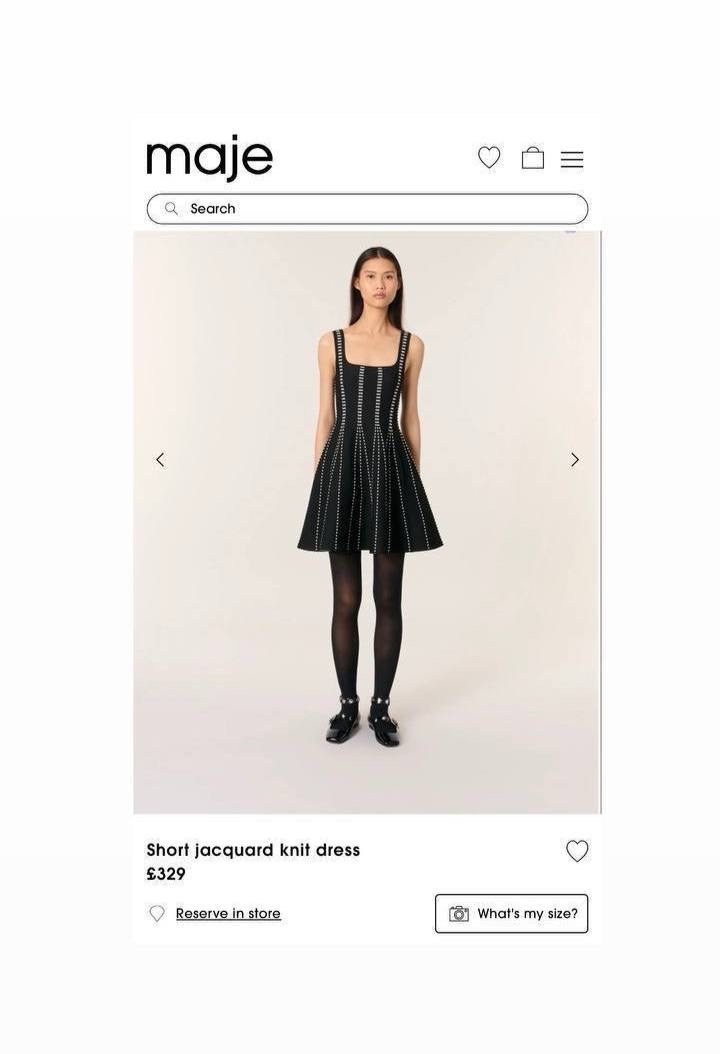Tap the Search field
This screenshot has width=720, height=1054.
(x=367, y=209)
